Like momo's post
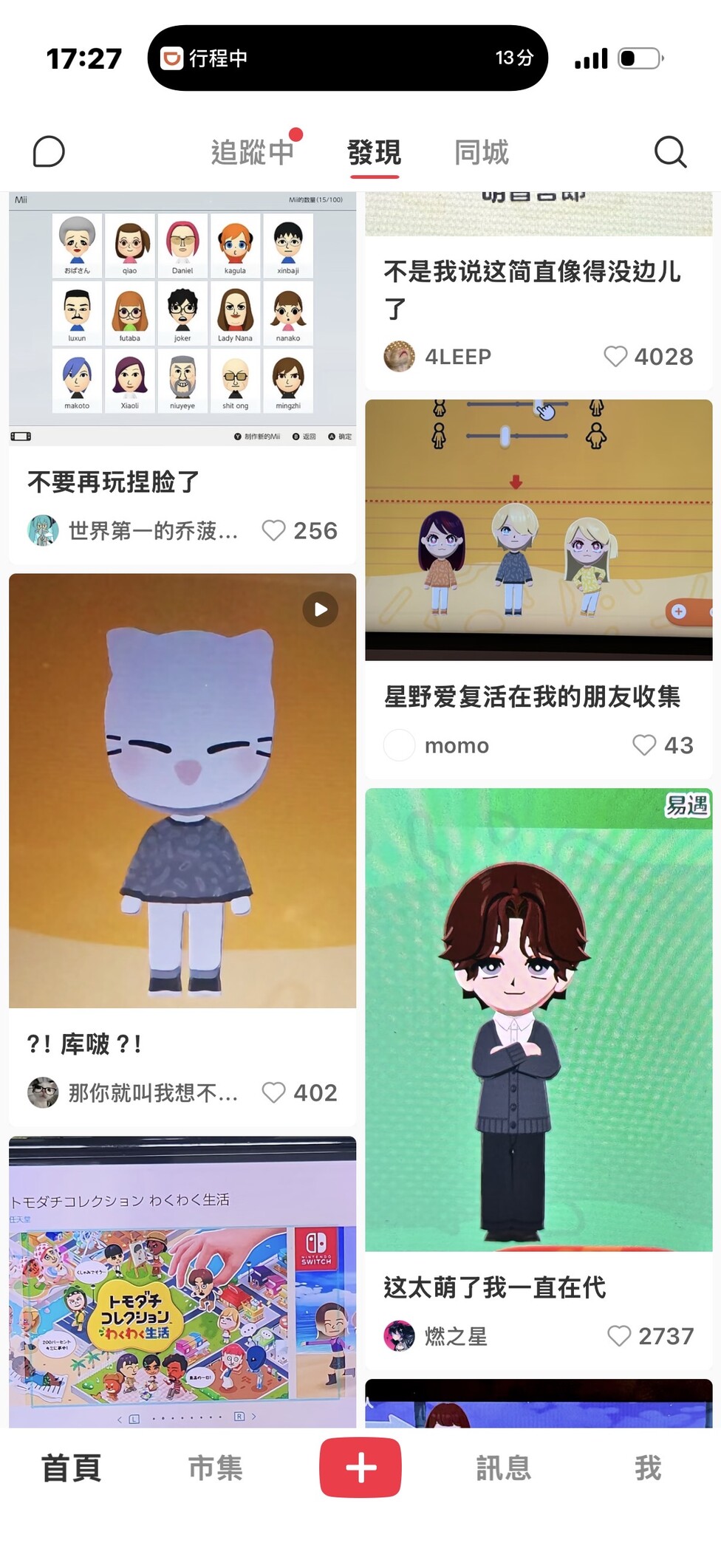The image size is (721, 1568). pos(643,745)
